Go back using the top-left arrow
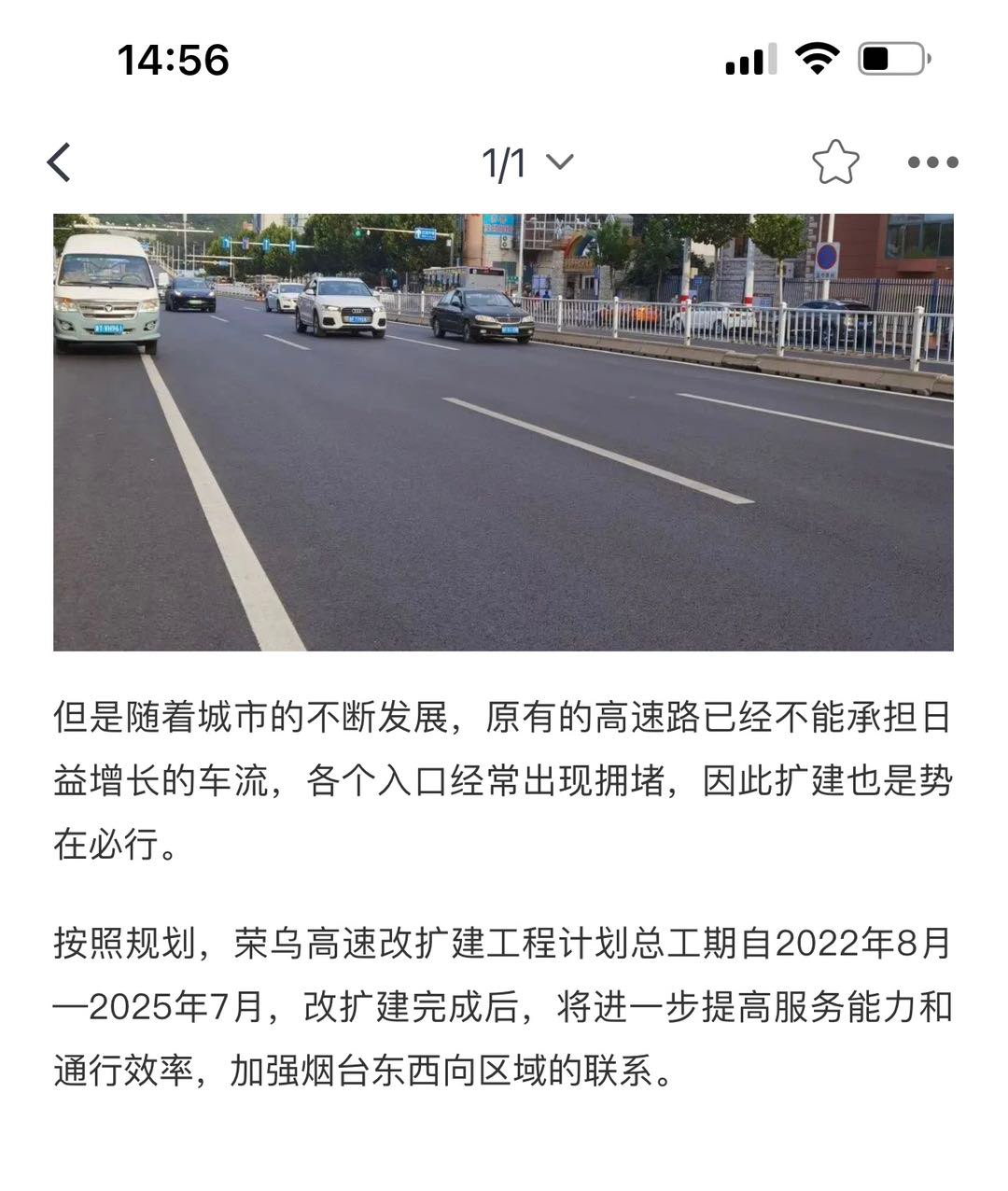1008x1191 pixels. [60, 162]
